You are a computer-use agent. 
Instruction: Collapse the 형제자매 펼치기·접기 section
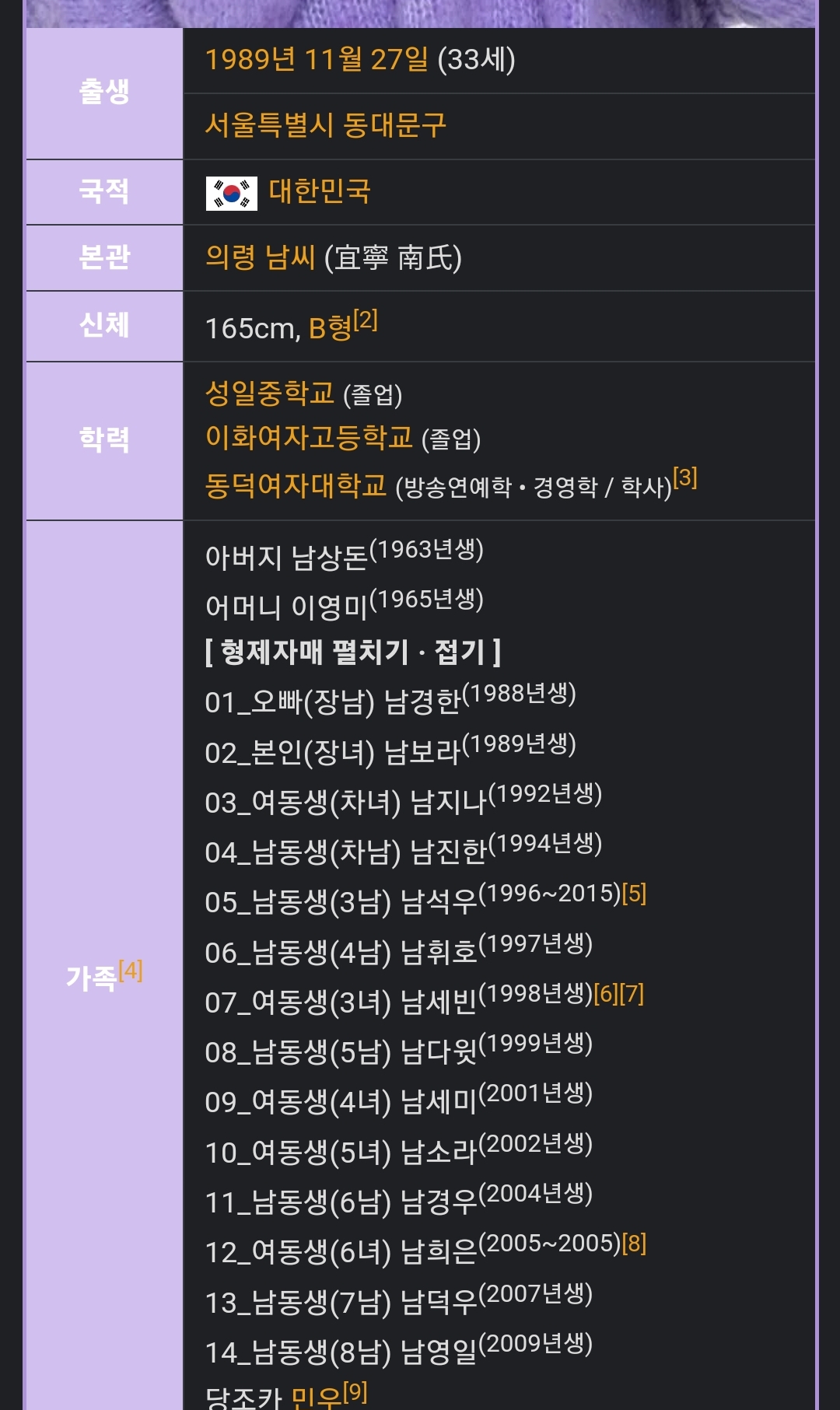[353, 652]
